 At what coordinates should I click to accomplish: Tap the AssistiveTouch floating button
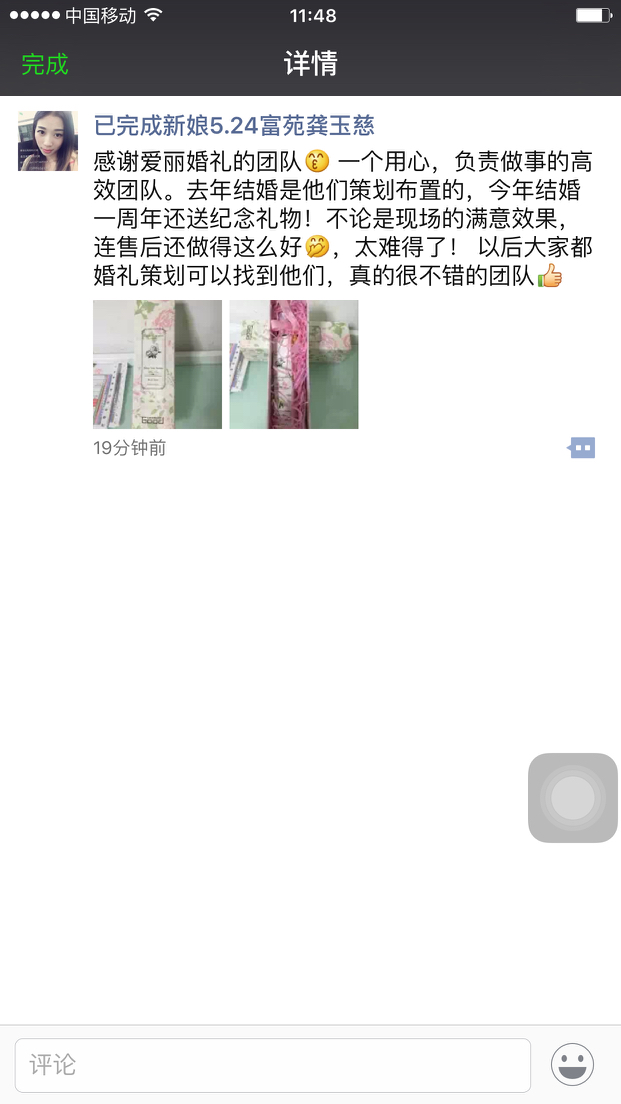tap(572, 797)
